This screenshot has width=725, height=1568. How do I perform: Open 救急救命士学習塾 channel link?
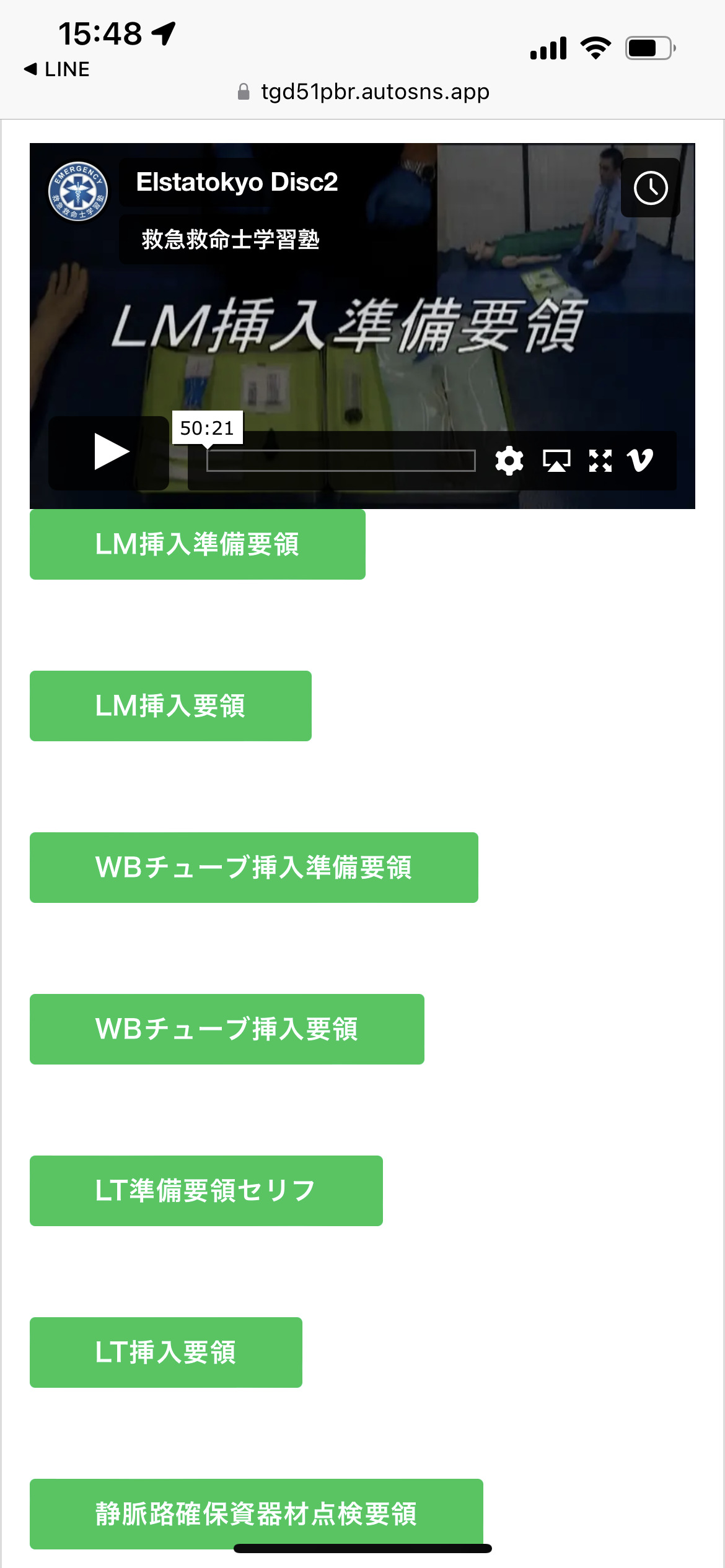231,240
